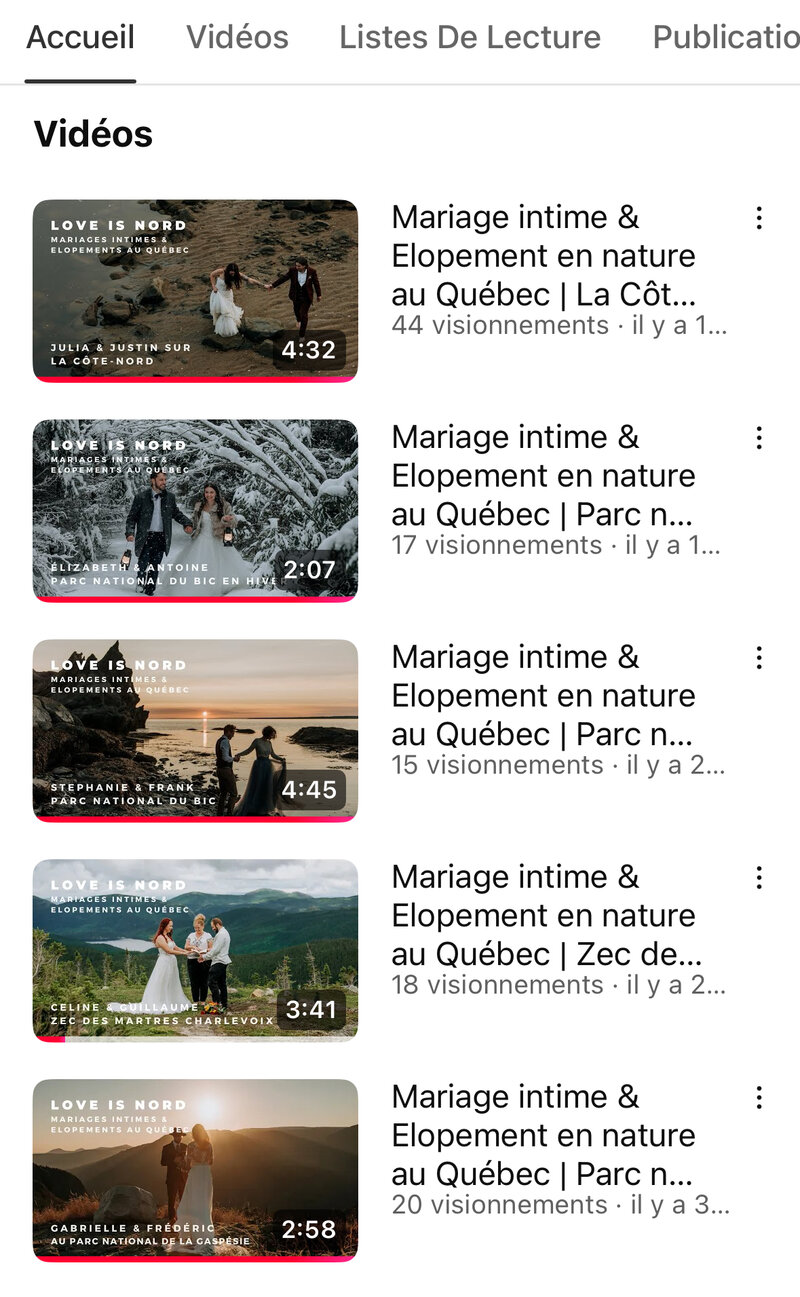
Task: Play the Julia & Justin Côte-Nord video
Action: coord(195,290)
